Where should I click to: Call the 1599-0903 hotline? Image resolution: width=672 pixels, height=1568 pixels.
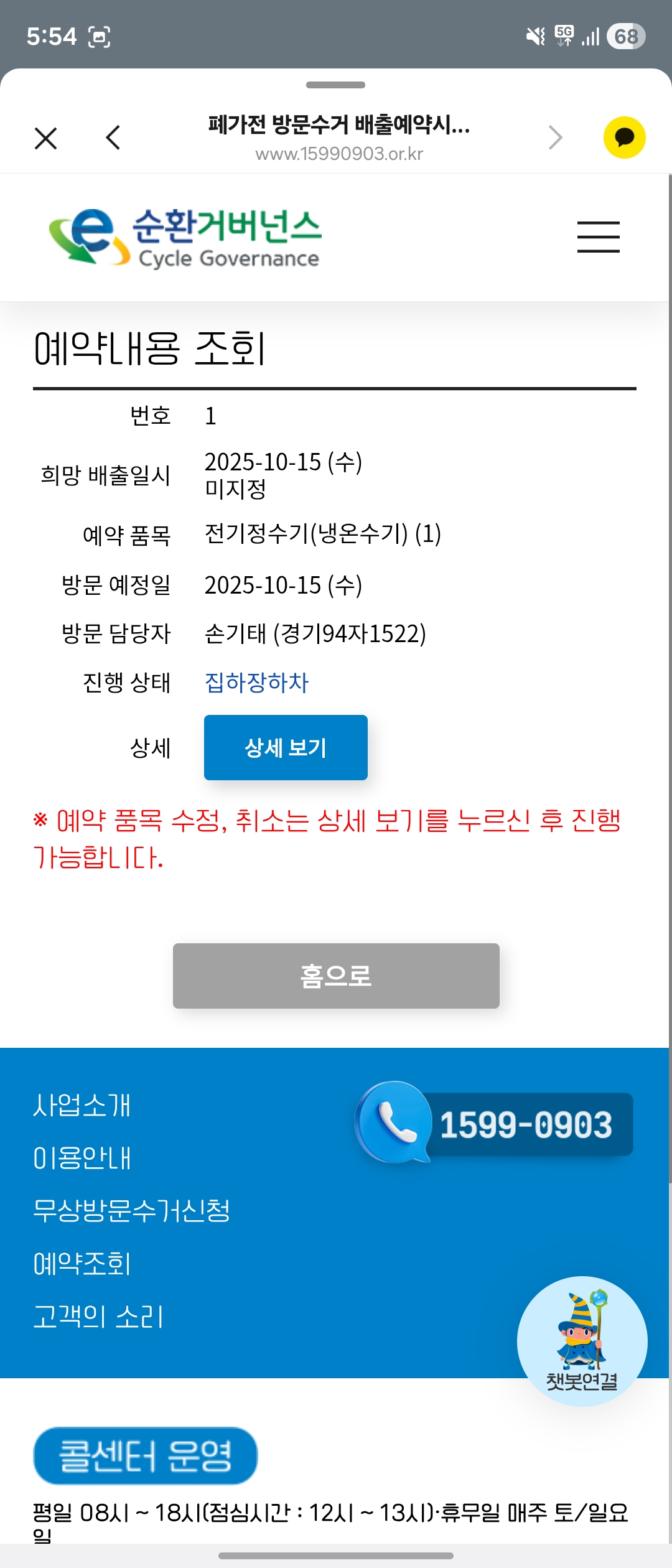(x=494, y=1123)
